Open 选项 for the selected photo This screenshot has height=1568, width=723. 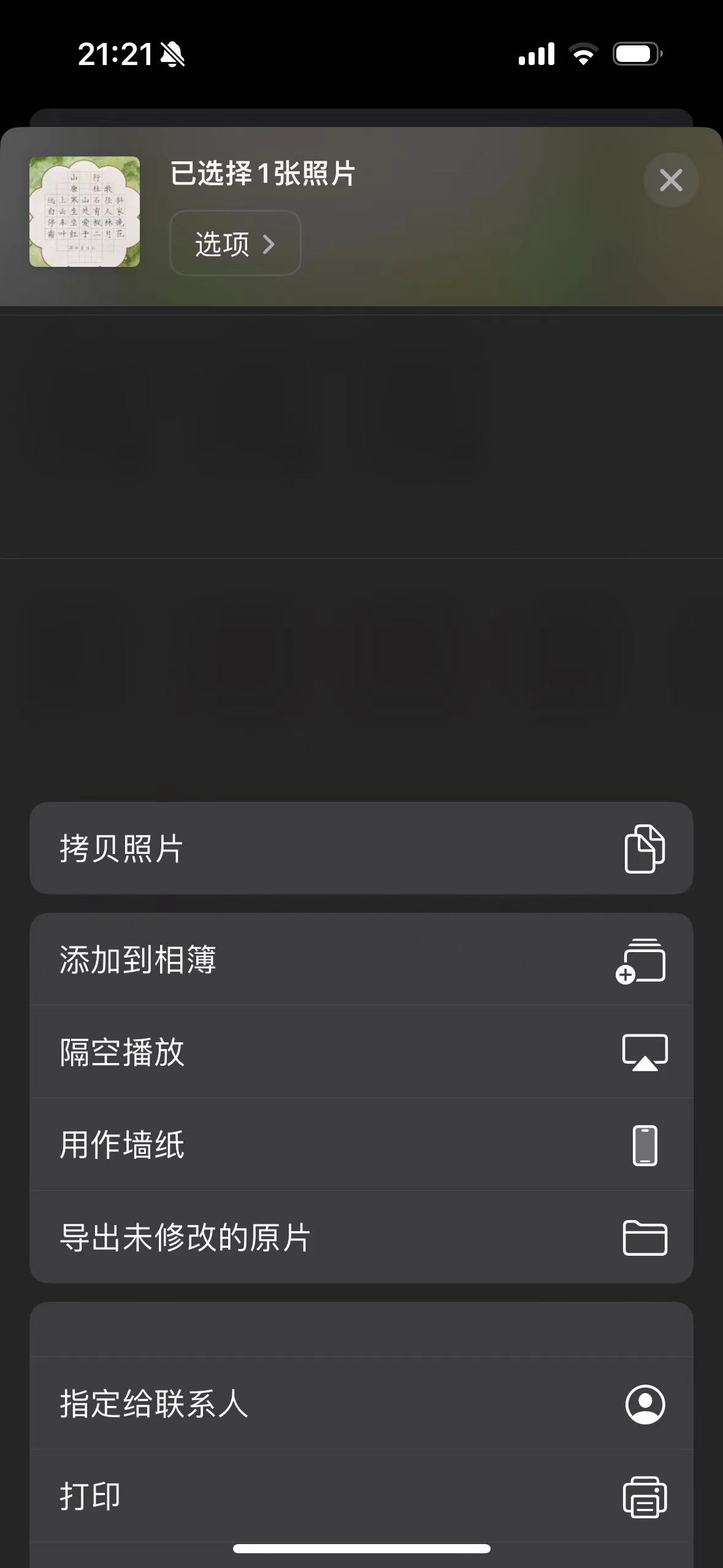point(235,244)
